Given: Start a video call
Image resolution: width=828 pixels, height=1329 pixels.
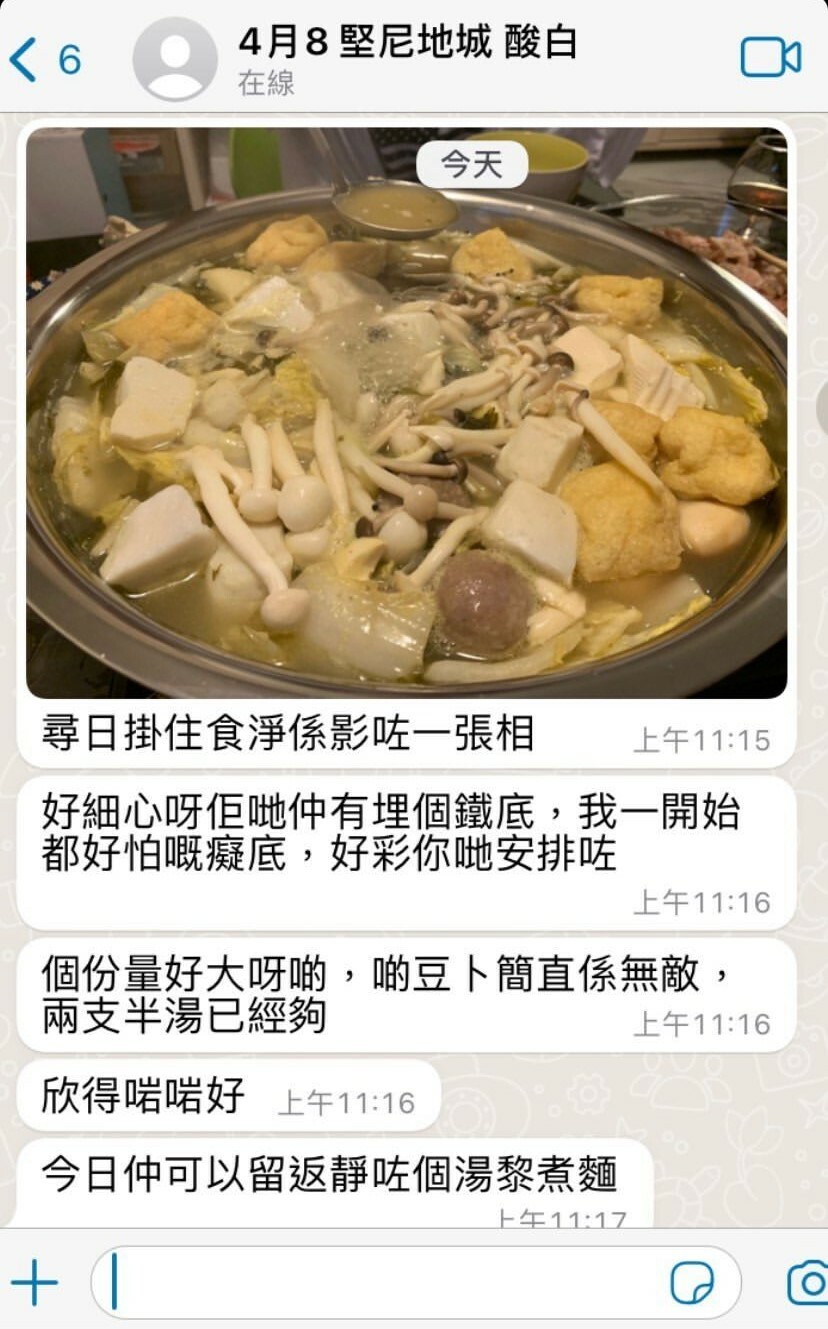Looking at the screenshot, I should tap(770, 58).
